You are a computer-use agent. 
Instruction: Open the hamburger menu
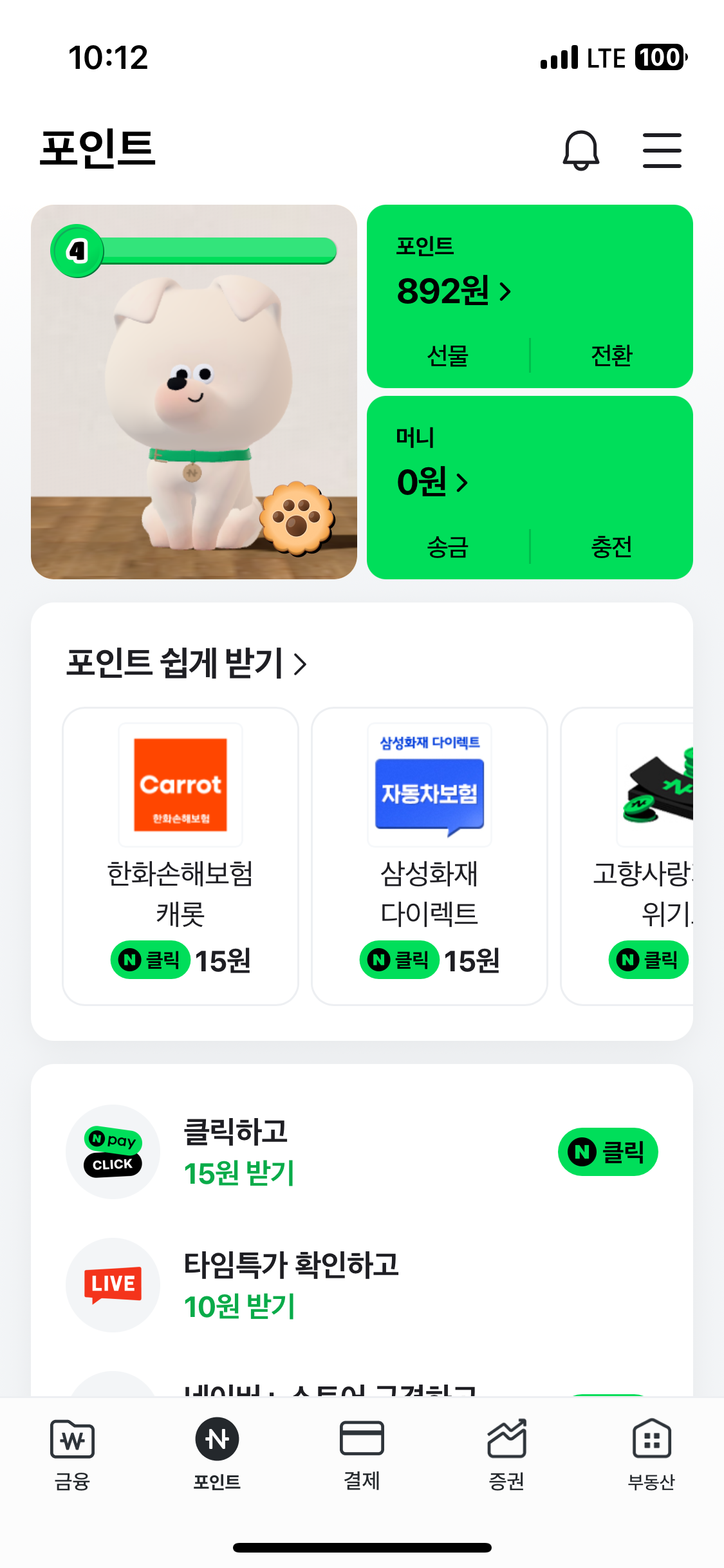(x=662, y=151)
